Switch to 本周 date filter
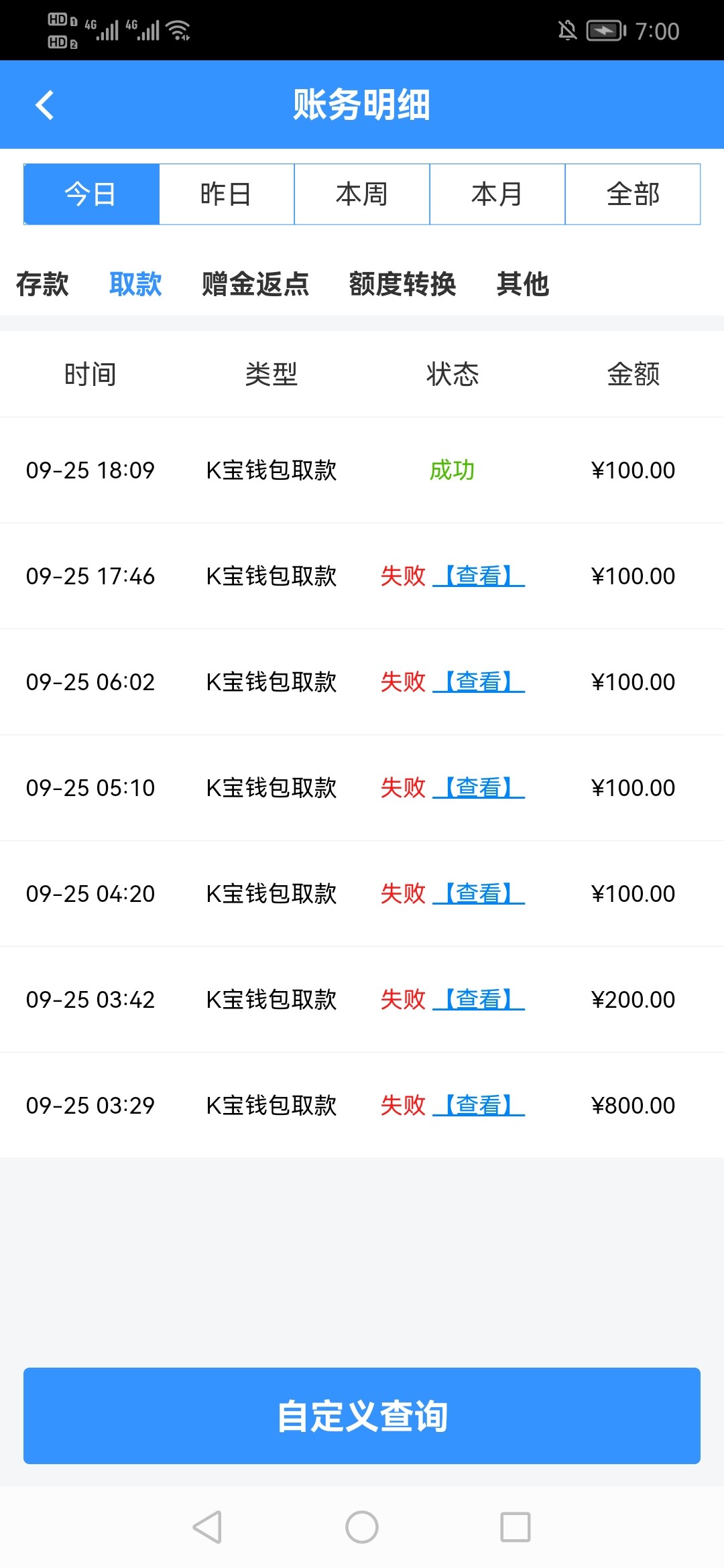Image resolution: width=724 pixels, height=1568 pixels. click(362, 194)
